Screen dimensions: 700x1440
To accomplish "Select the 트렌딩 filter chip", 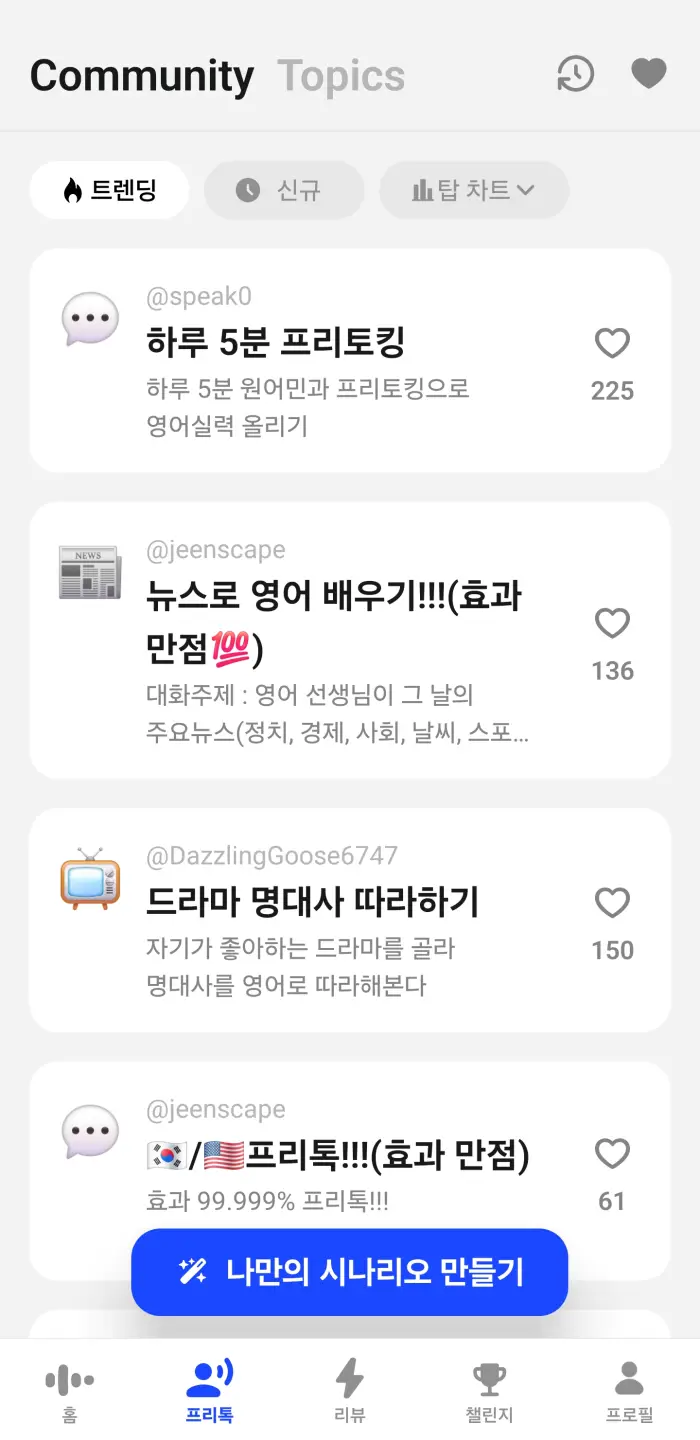I will point(110,190).
